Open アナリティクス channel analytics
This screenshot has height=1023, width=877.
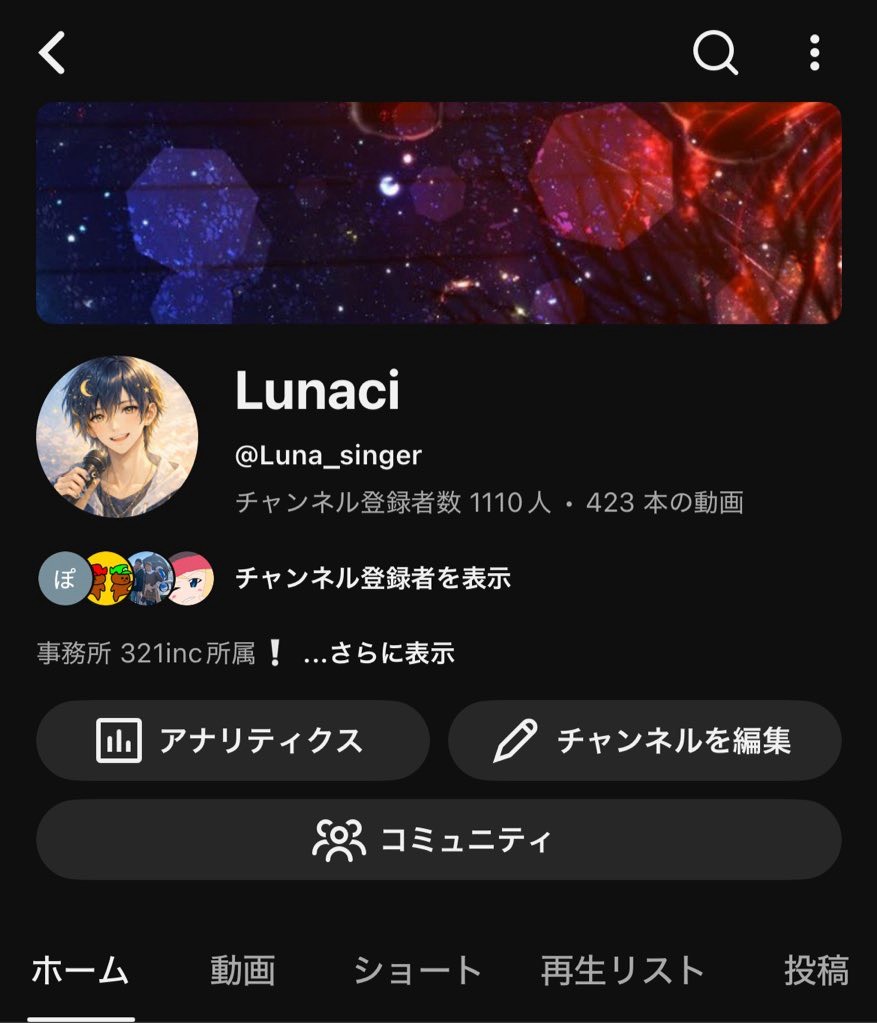point(233,740)
